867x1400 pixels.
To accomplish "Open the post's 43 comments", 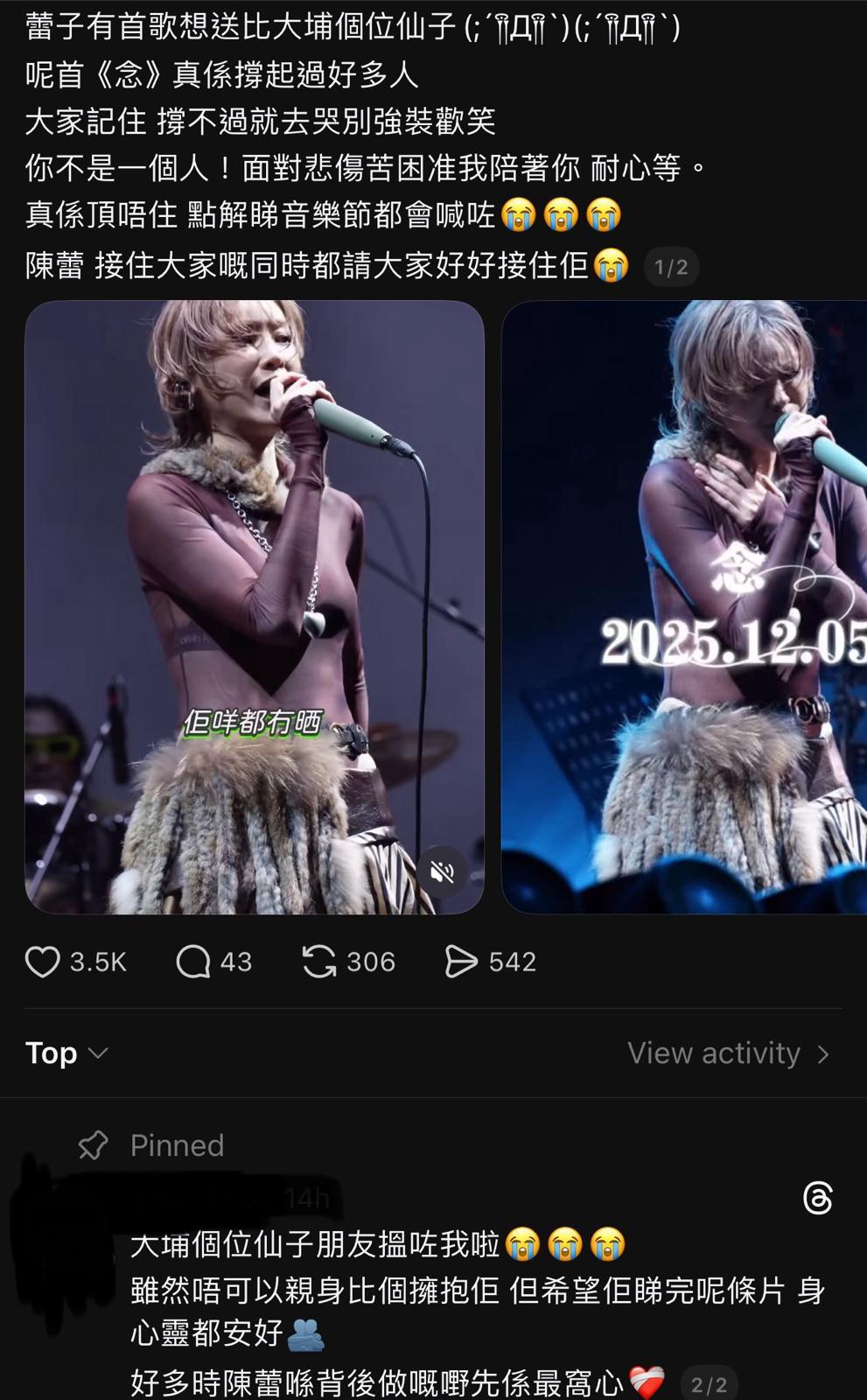I will click(x=193, y=962).
